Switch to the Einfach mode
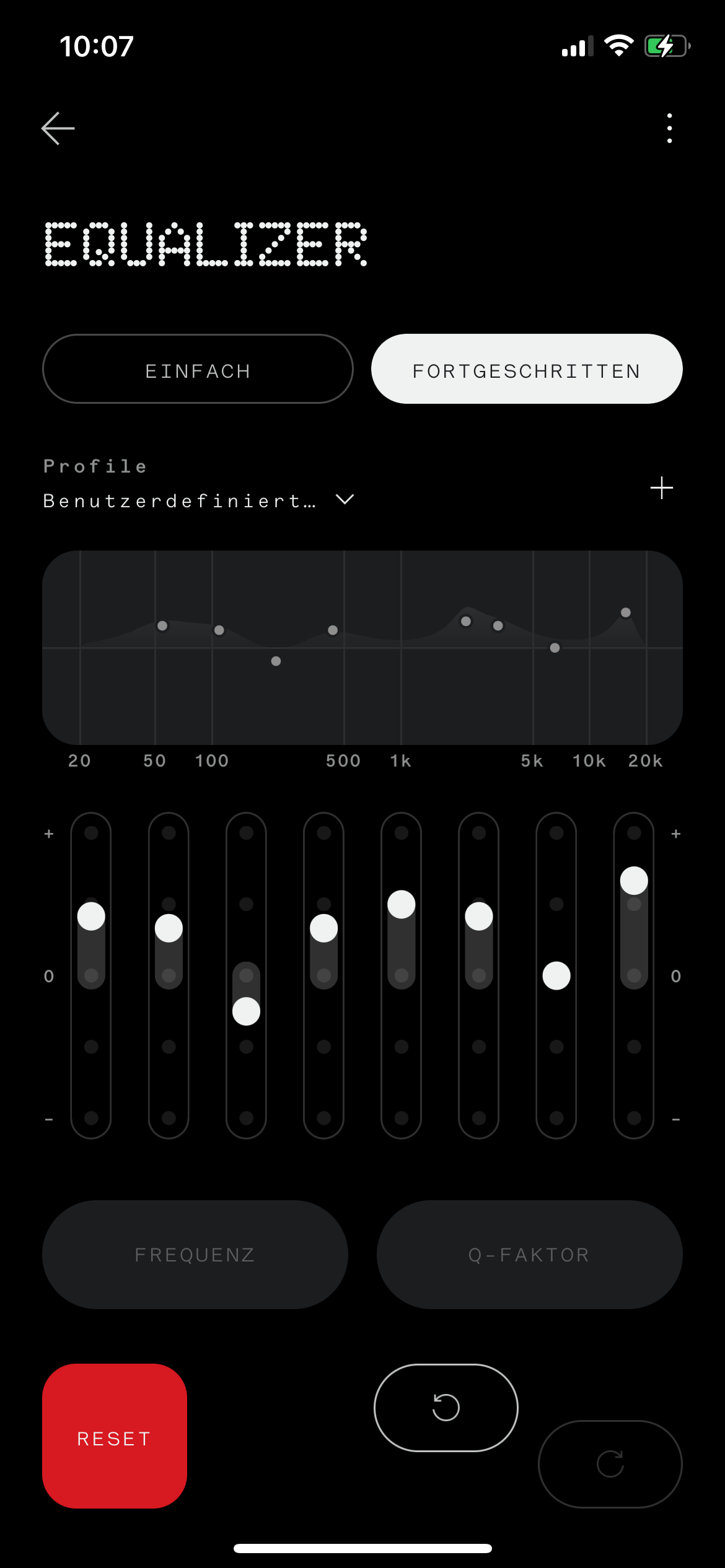 [198, 369]
